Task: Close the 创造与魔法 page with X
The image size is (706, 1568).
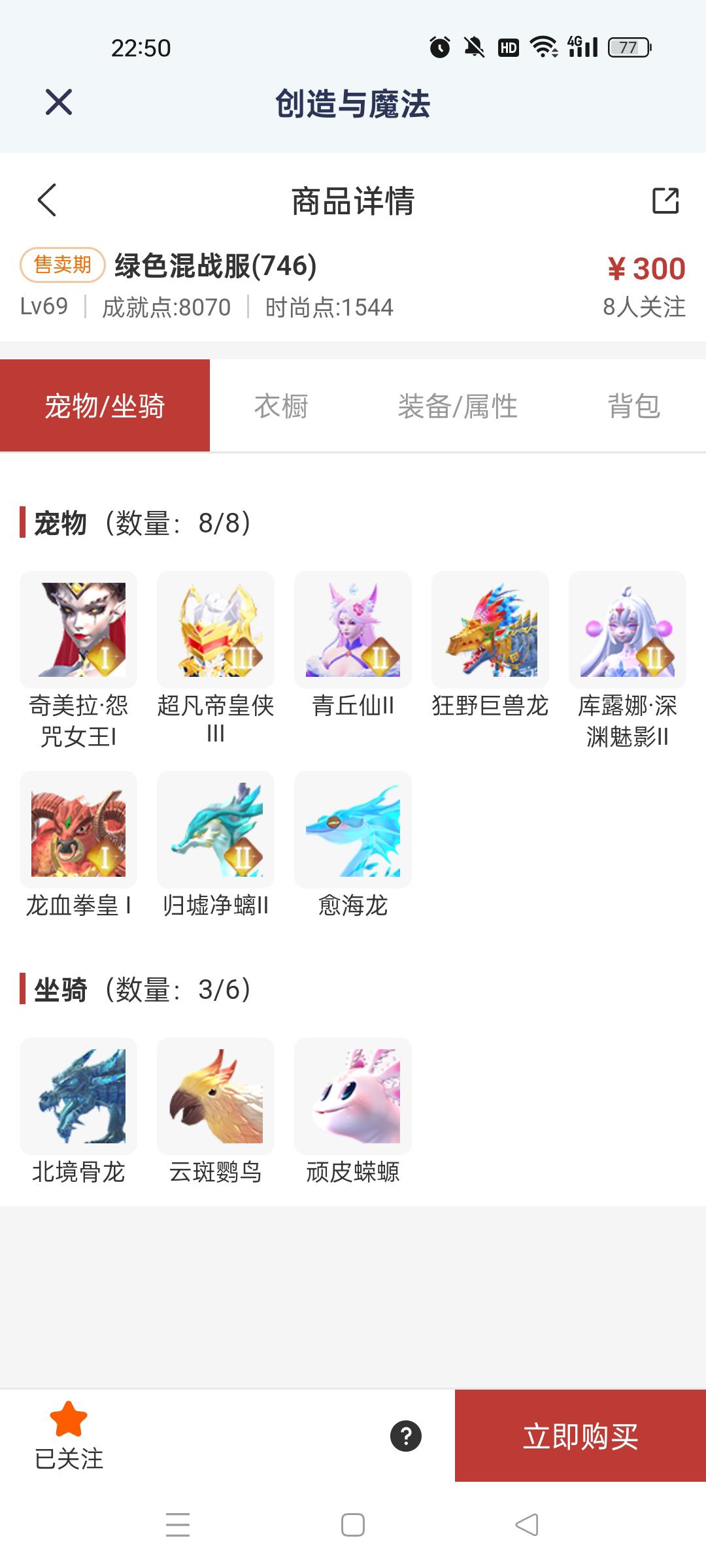Action: click(57, 101)
